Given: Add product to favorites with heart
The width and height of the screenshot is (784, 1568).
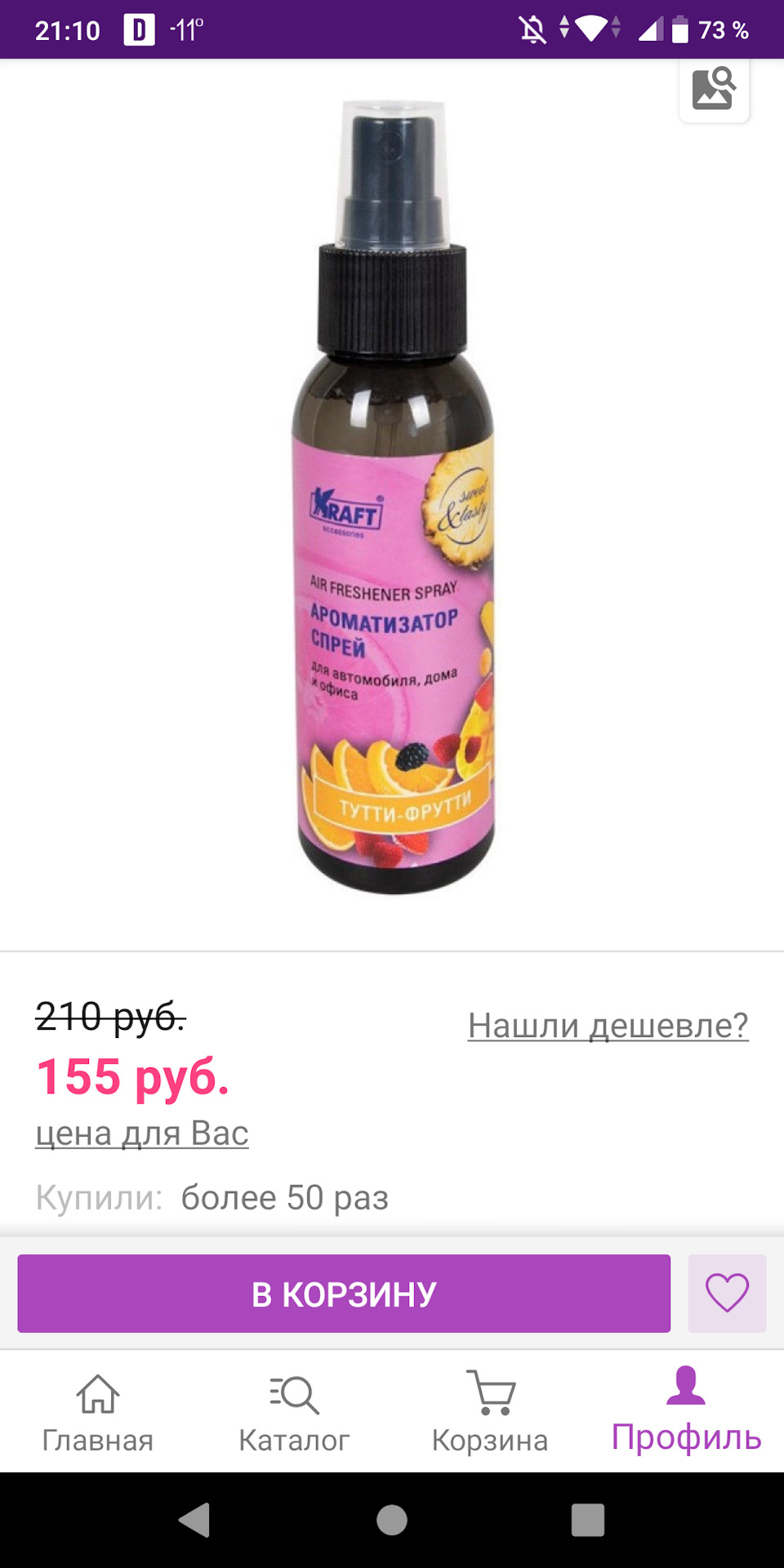Looking at the screenshot, I should pos(727,1294).
